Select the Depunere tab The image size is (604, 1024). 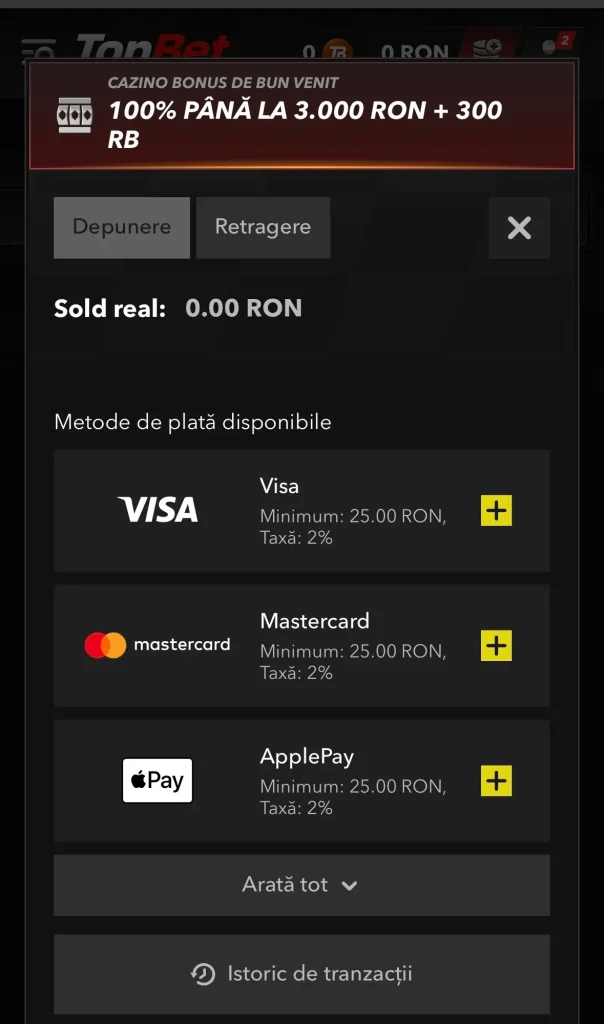click(x=121, y=227)
